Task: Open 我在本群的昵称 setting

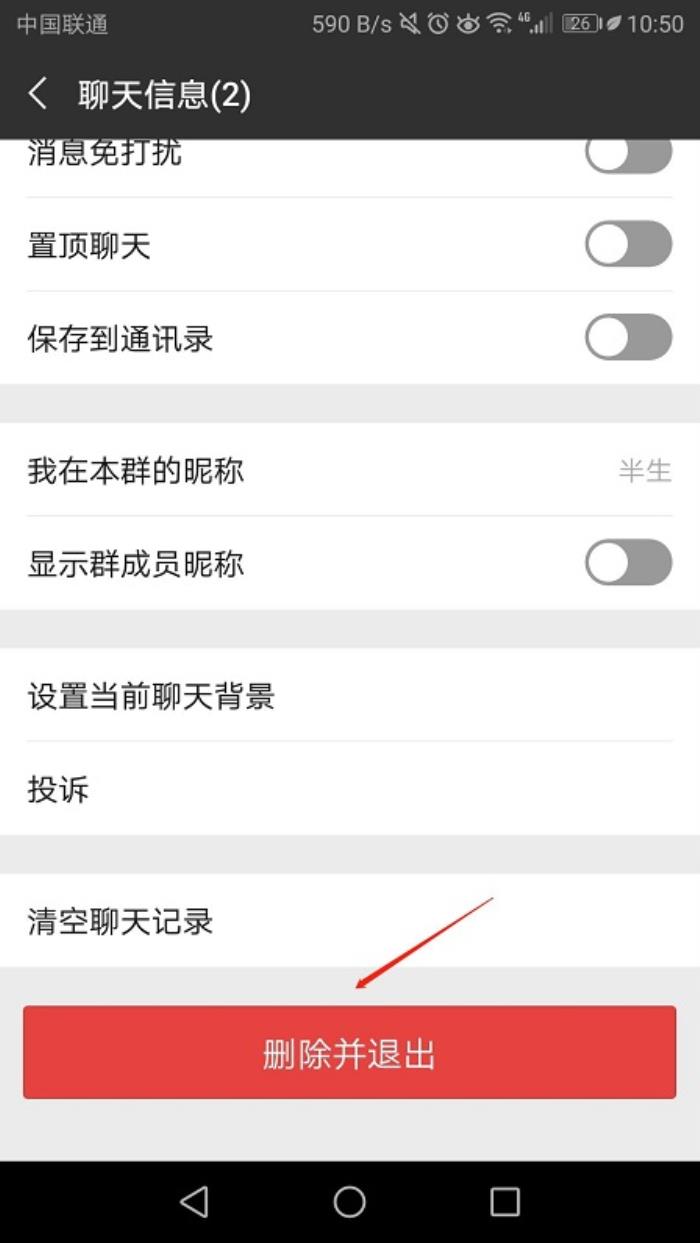Action: (350, 470)
